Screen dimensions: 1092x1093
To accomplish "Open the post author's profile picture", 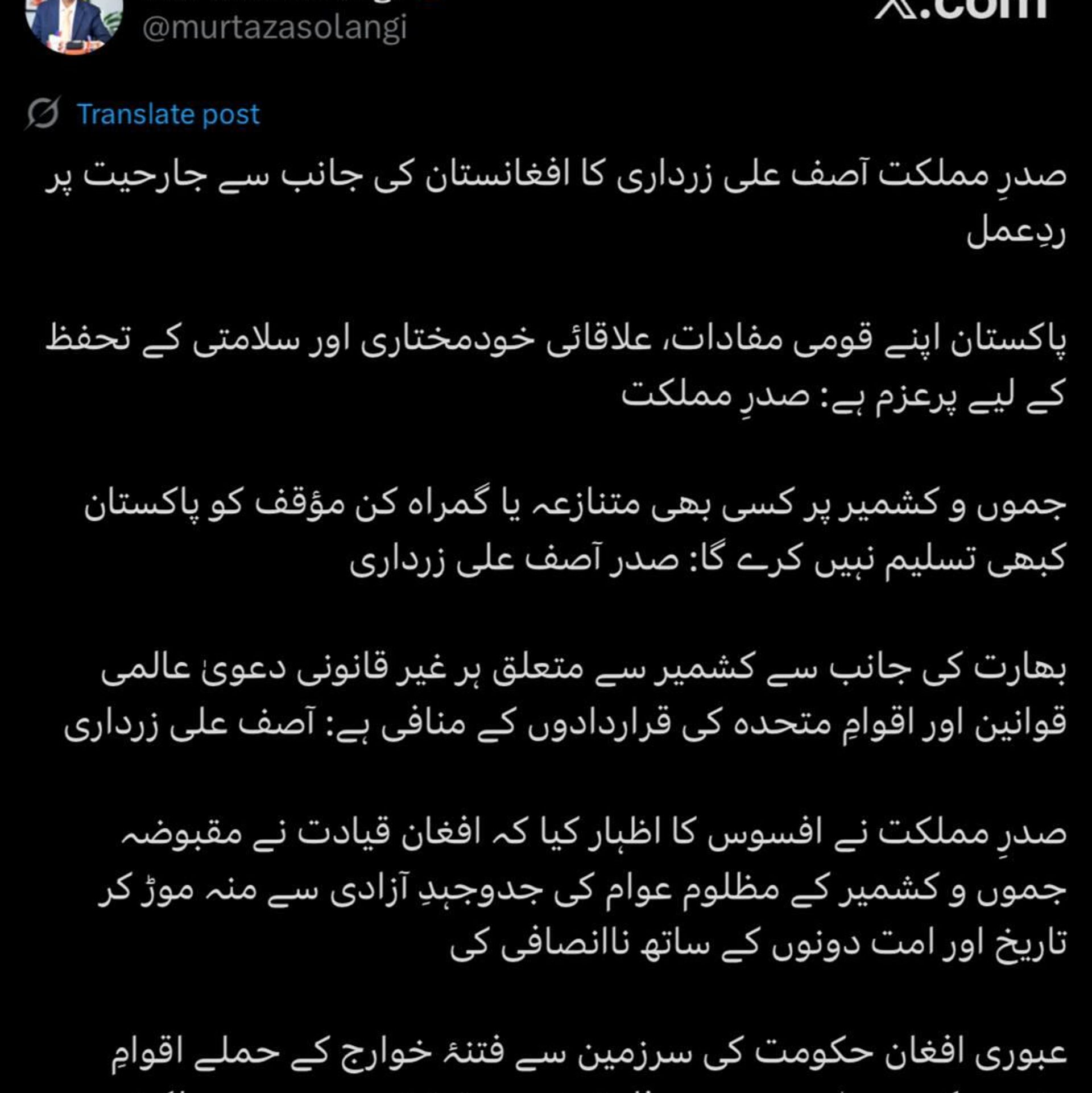I will click(x=74, y=24).
